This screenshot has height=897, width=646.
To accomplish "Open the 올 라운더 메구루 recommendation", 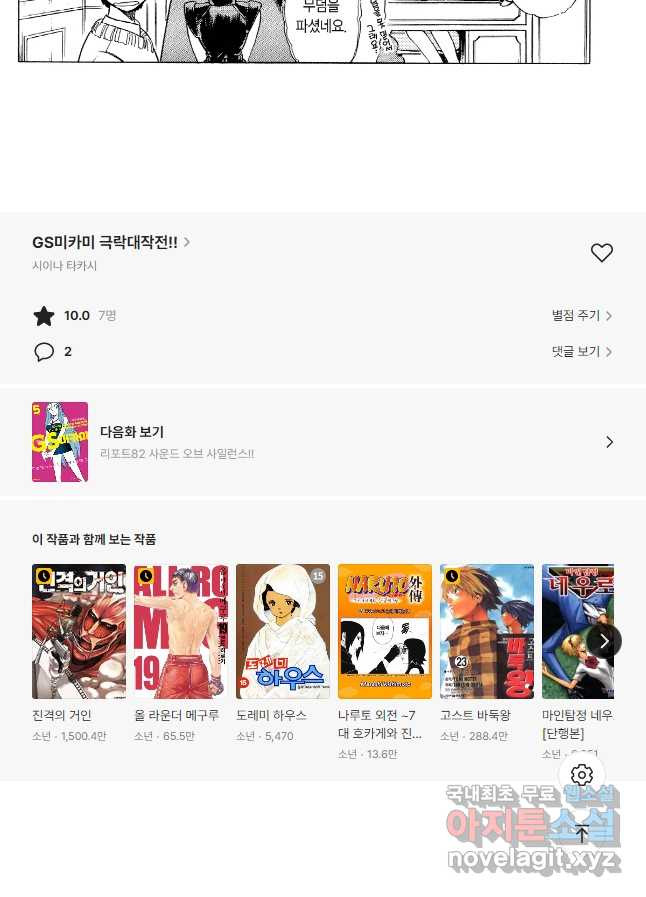I will (181, 631).
